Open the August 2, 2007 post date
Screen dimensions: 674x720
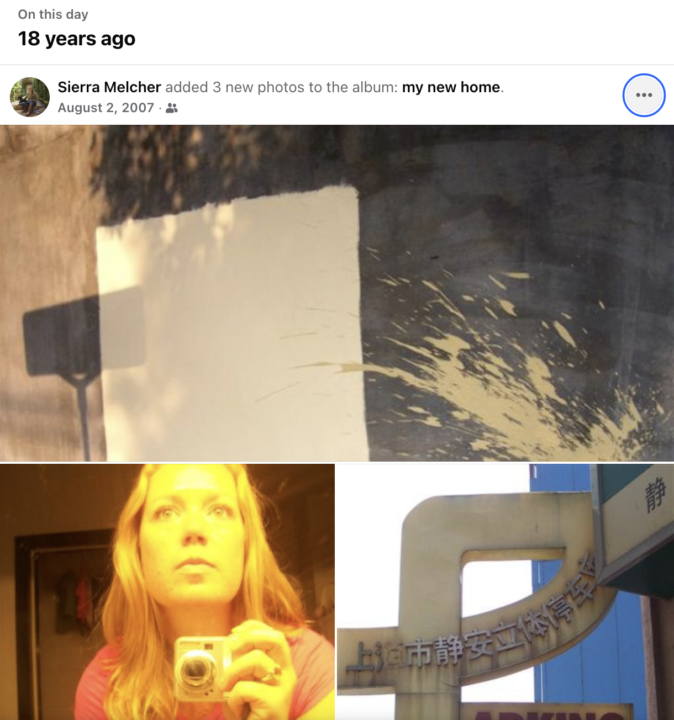tap(106, 107)
